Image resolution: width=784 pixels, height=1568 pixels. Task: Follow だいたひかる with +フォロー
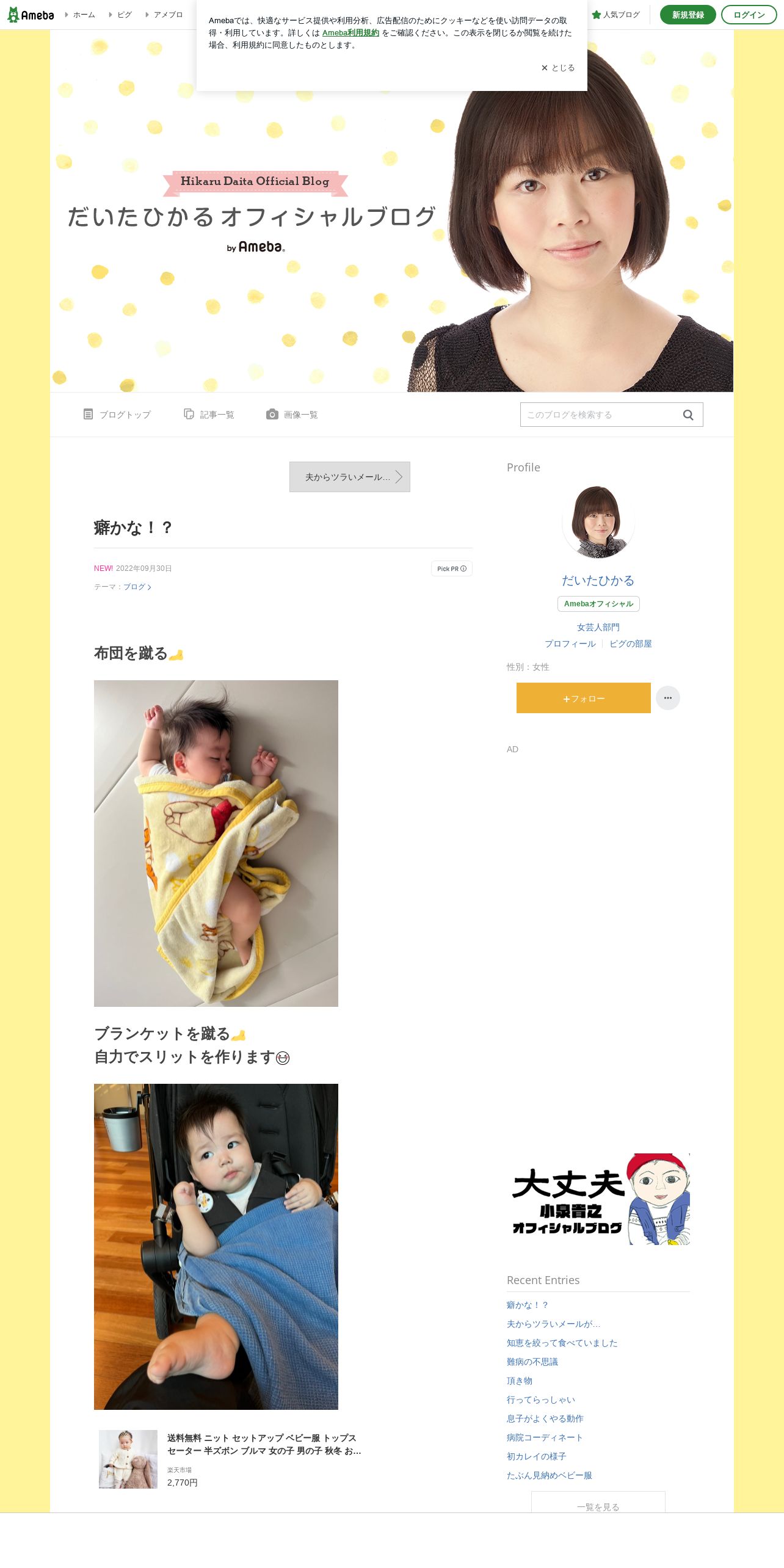[x=584, y=698]
